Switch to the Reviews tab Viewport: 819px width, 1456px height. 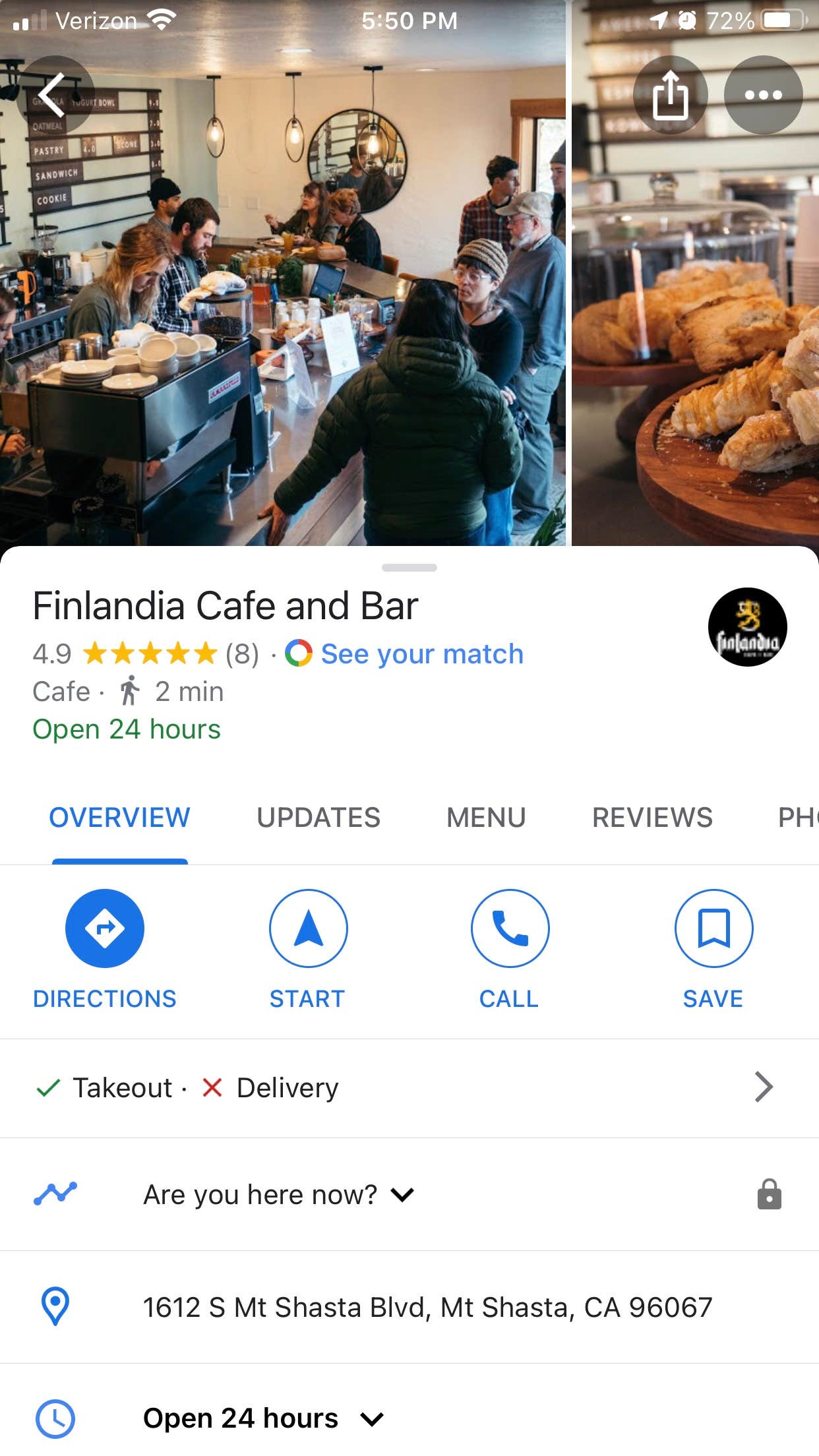652,818
